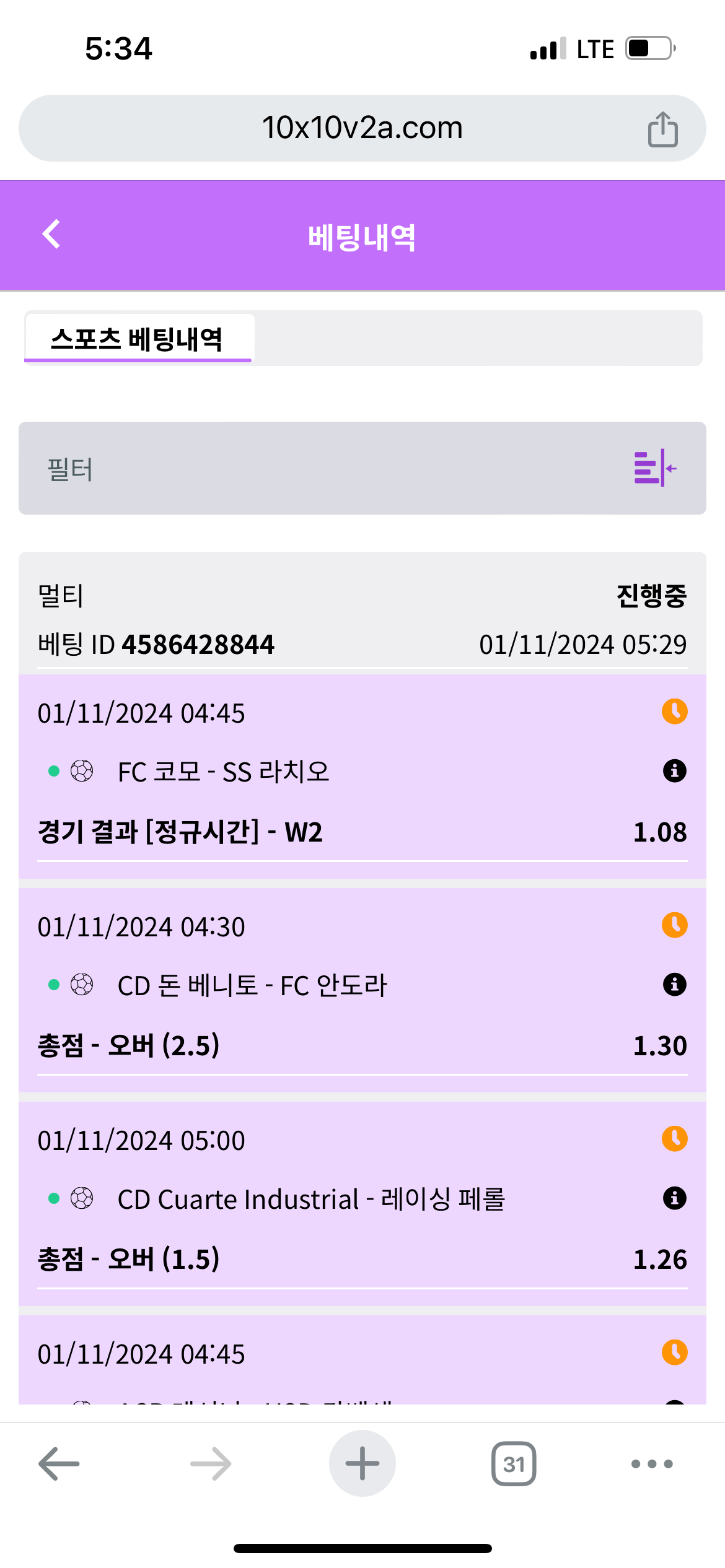The width and height of the screenshot is (725, 1568).
Task: Share this page from the address bar
Action: 662,129
